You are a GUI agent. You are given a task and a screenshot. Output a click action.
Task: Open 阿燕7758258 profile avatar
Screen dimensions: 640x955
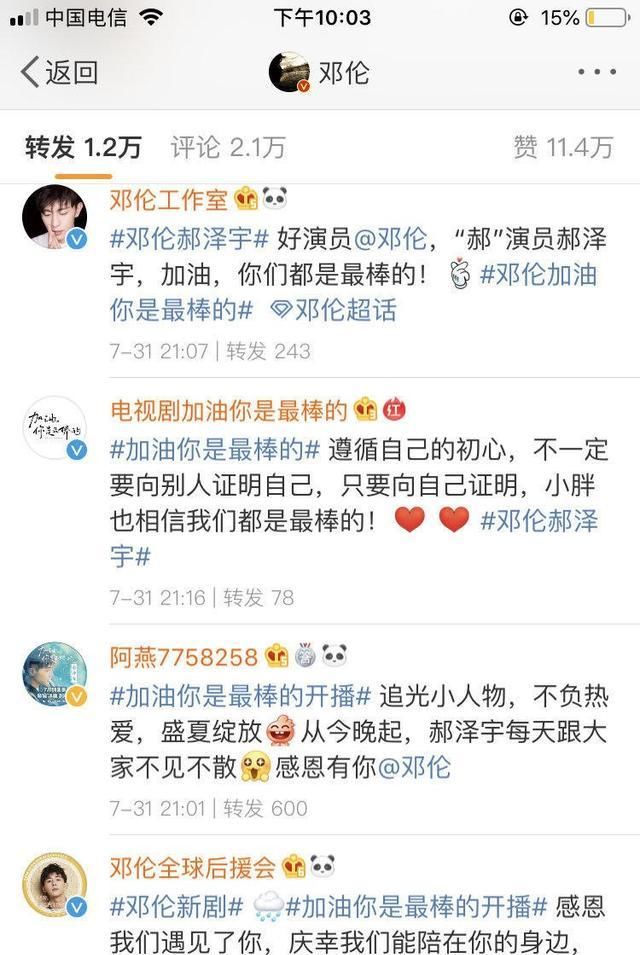coord(55,675)
